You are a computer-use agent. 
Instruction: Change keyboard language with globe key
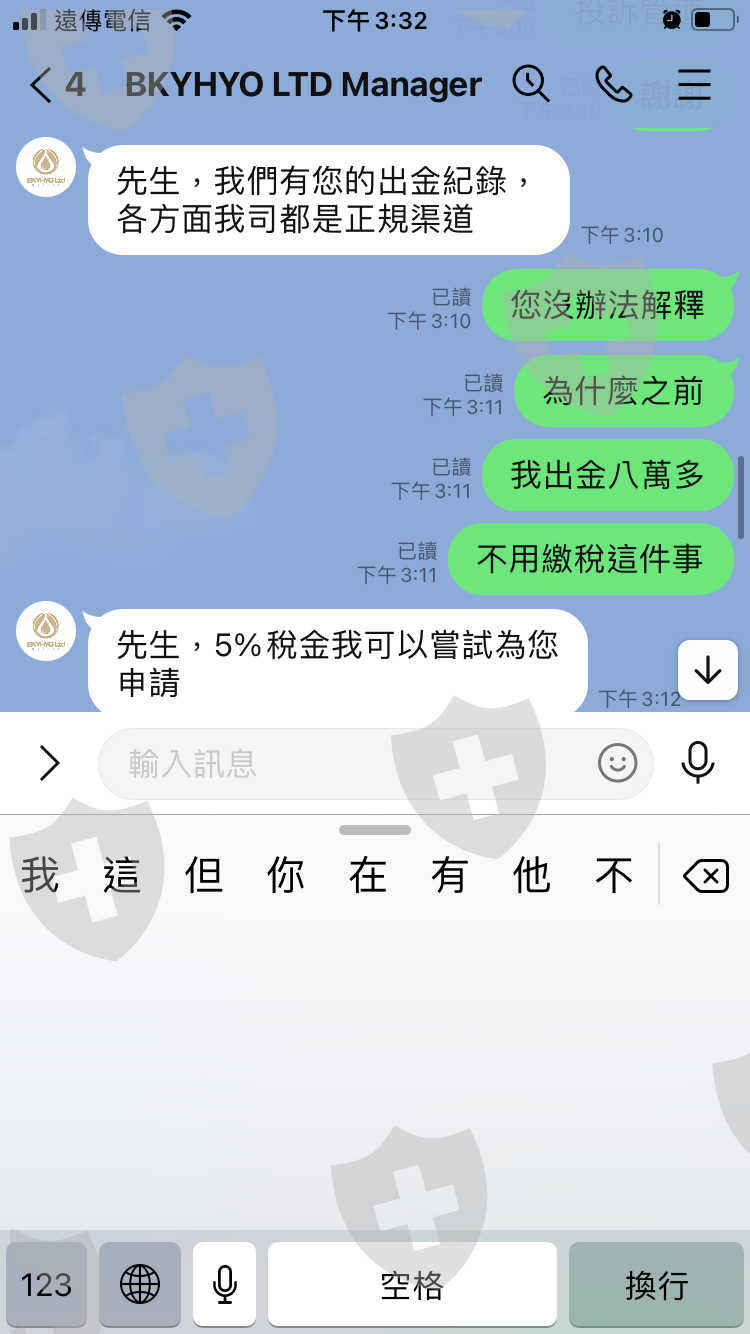pyautogui.click(x=140, y=1284)
